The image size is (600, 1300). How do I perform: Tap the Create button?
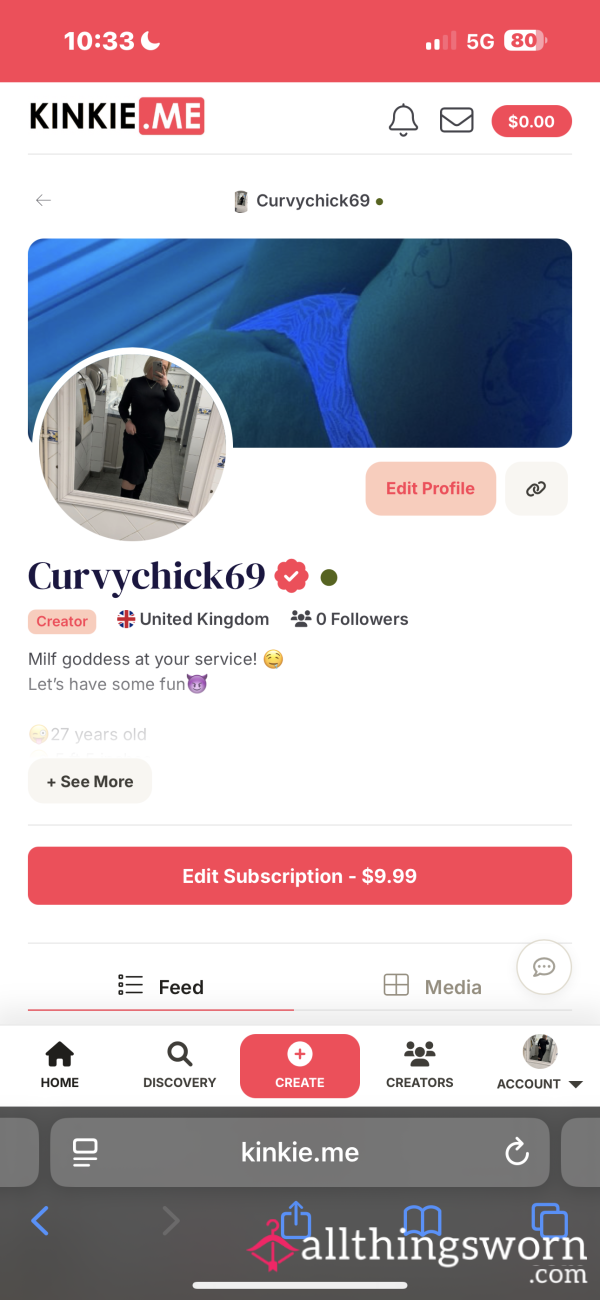tap(300, 1066)
